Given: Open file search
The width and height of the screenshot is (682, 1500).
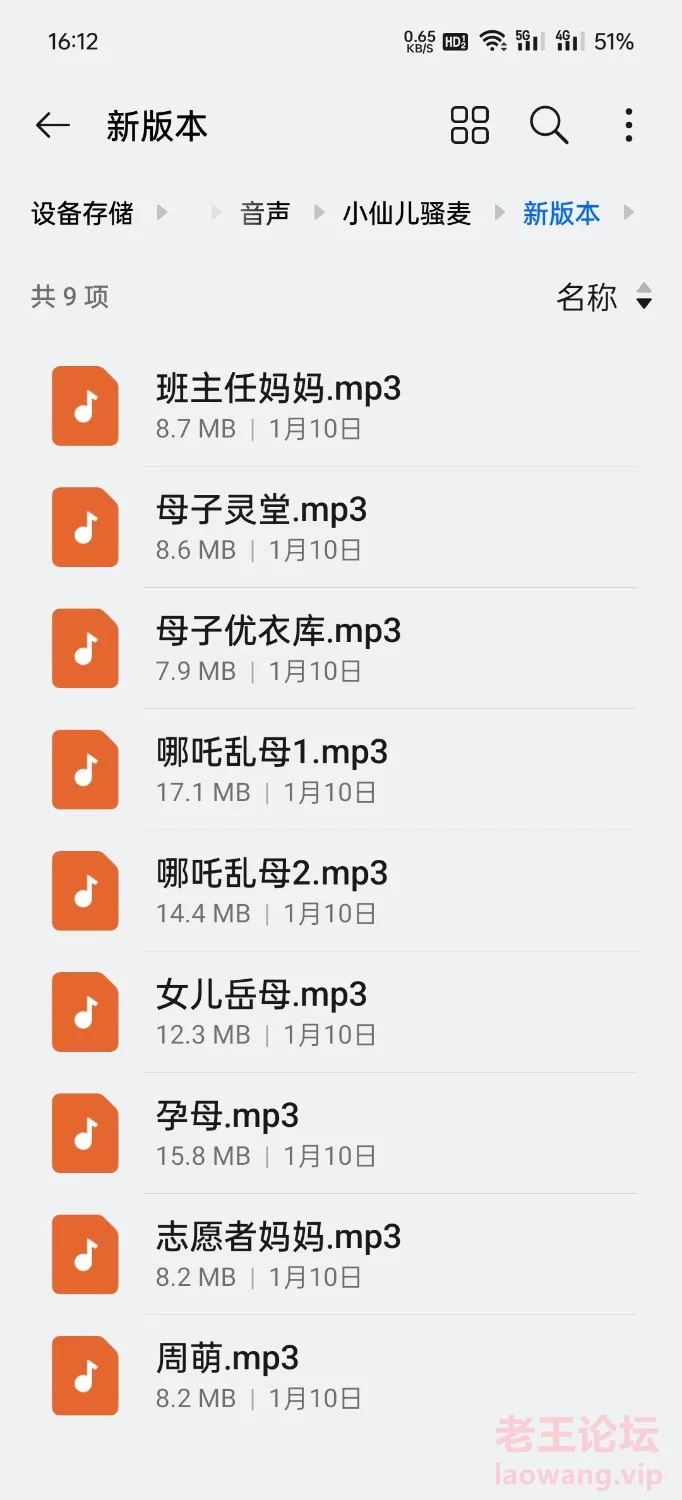Looking at the screenshot, I should coord(549,126).
